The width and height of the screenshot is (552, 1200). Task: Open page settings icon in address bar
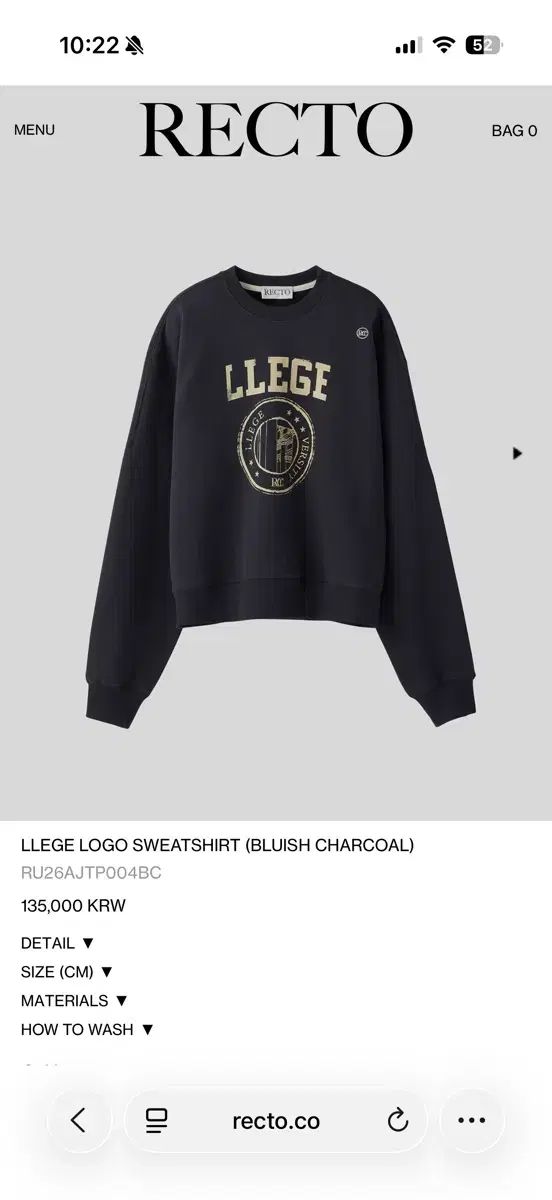pyautogui.click(x=156, y=1121)
